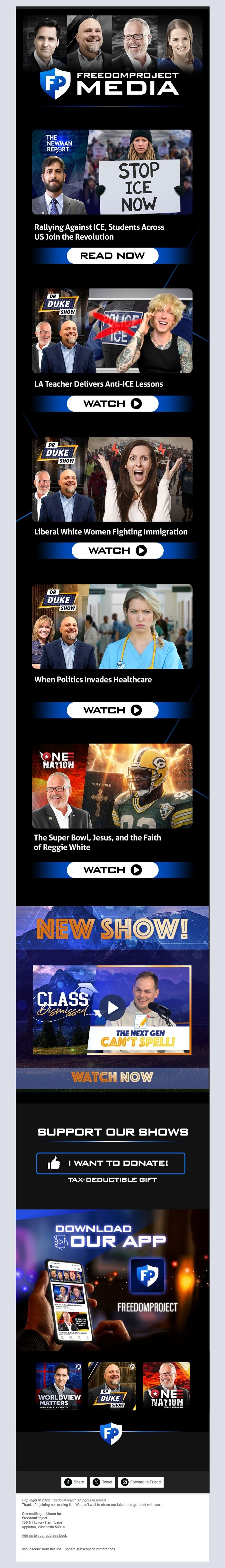
Task: Follow the Add us to your address book link
Action: tap(44, 1536)
